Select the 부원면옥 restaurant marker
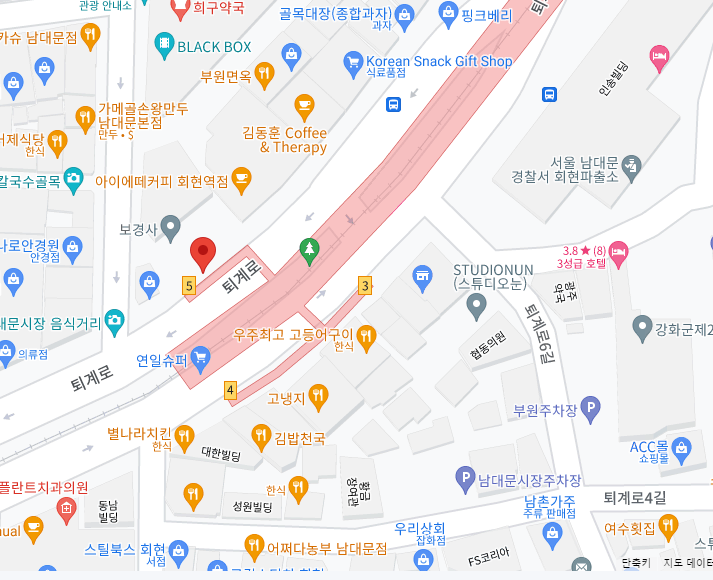 (x=264, y=75)
